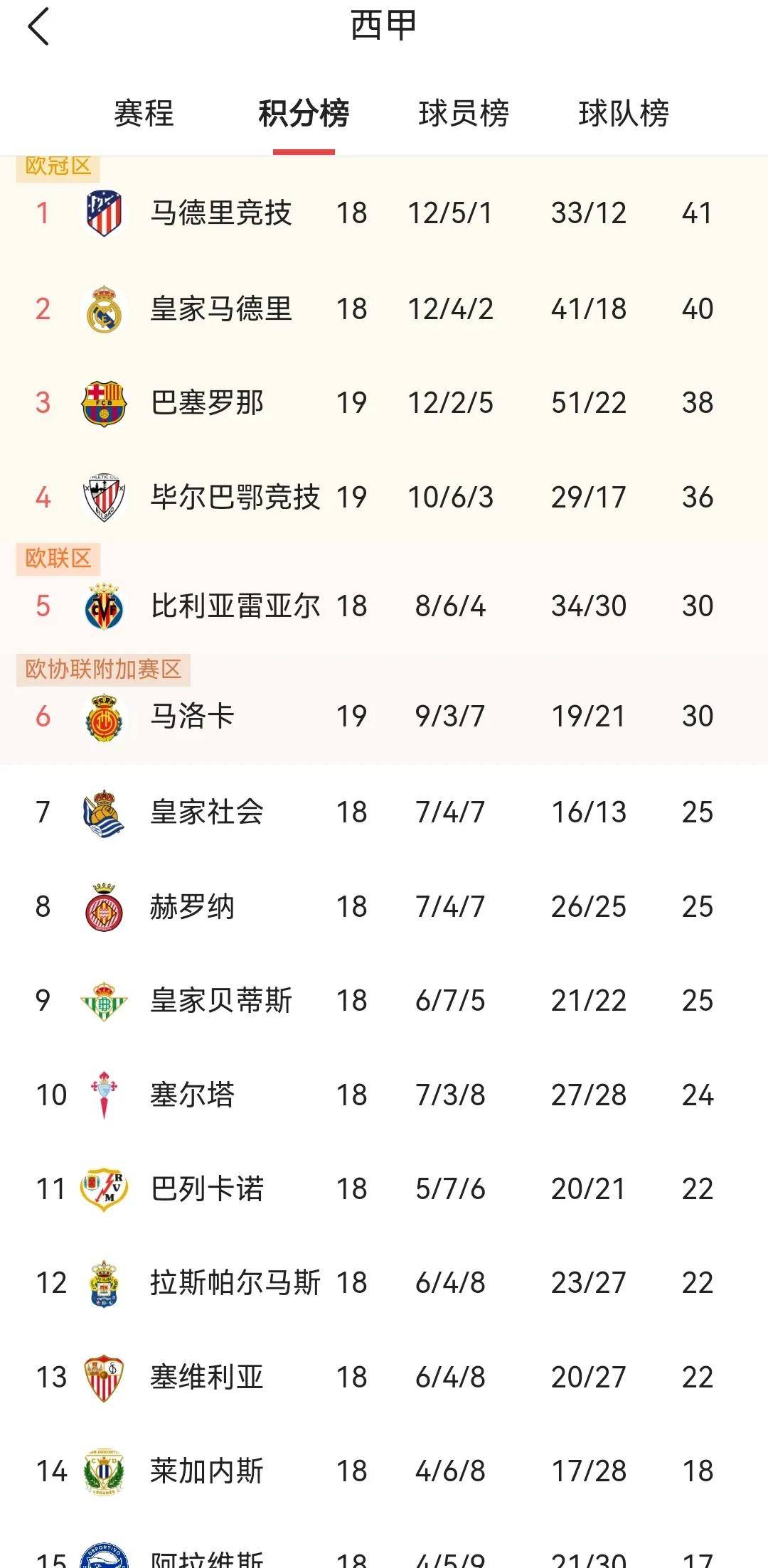
Task: Click the Real Betis team logo
Action: pos(105,1001)
